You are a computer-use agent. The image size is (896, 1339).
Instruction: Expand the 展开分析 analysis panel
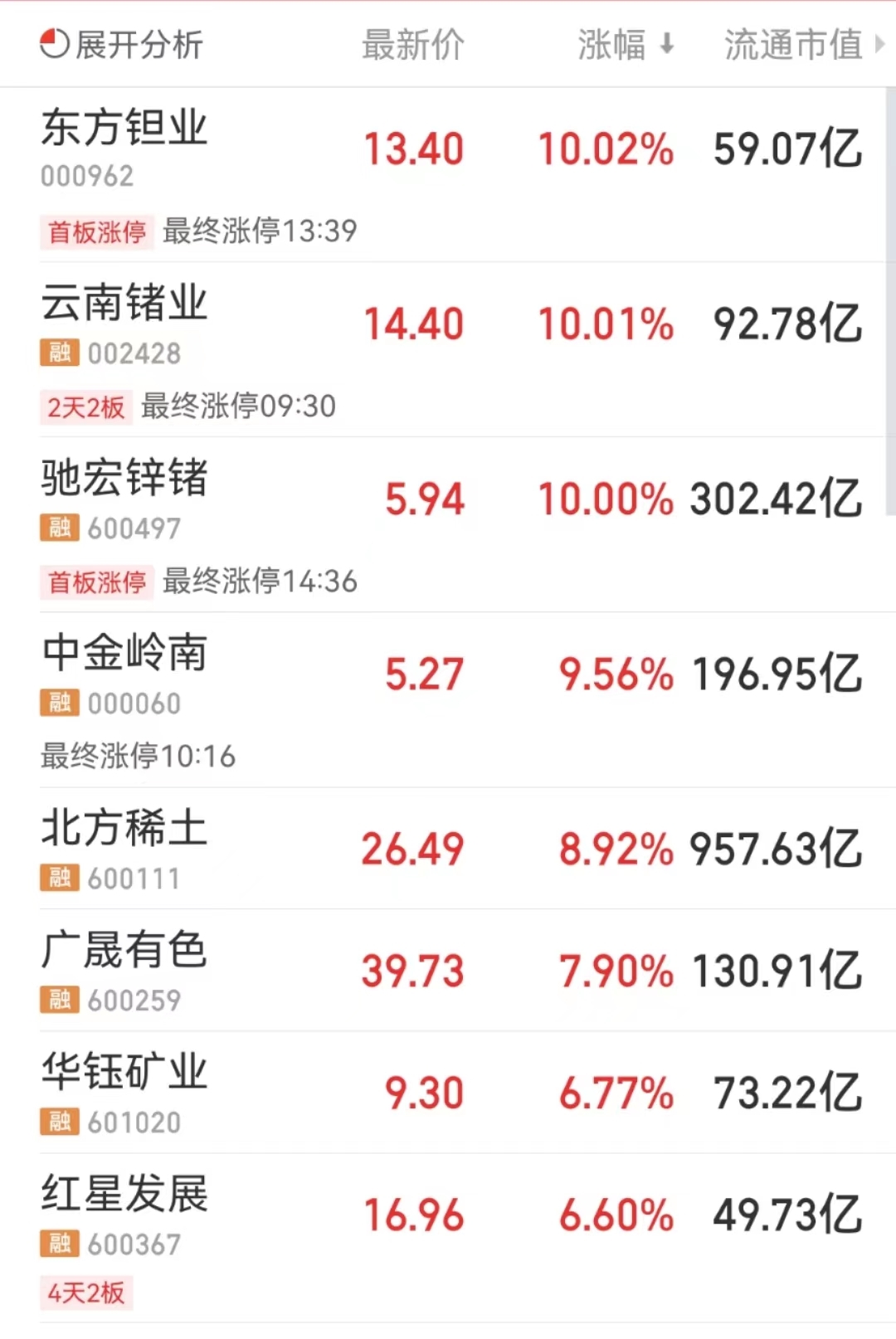click(x=138, y=43)
